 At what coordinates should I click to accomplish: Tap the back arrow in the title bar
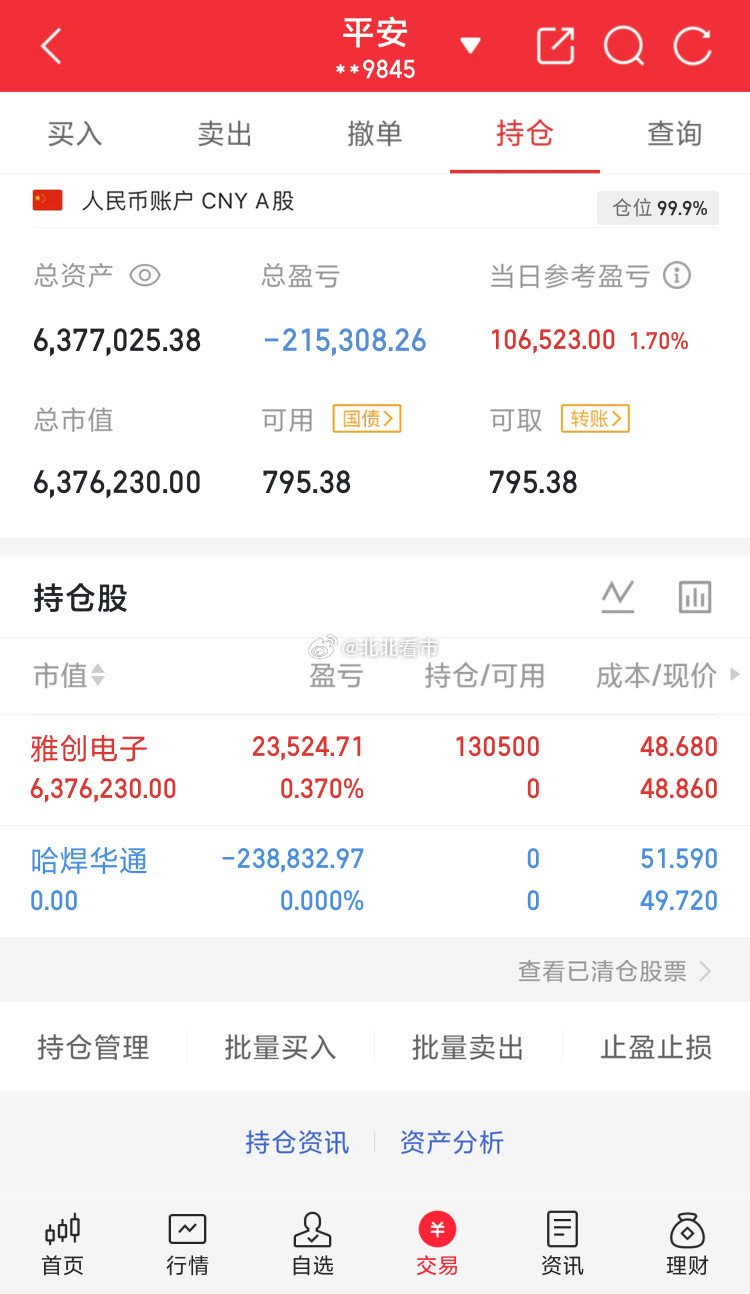[x=50, y=46]
